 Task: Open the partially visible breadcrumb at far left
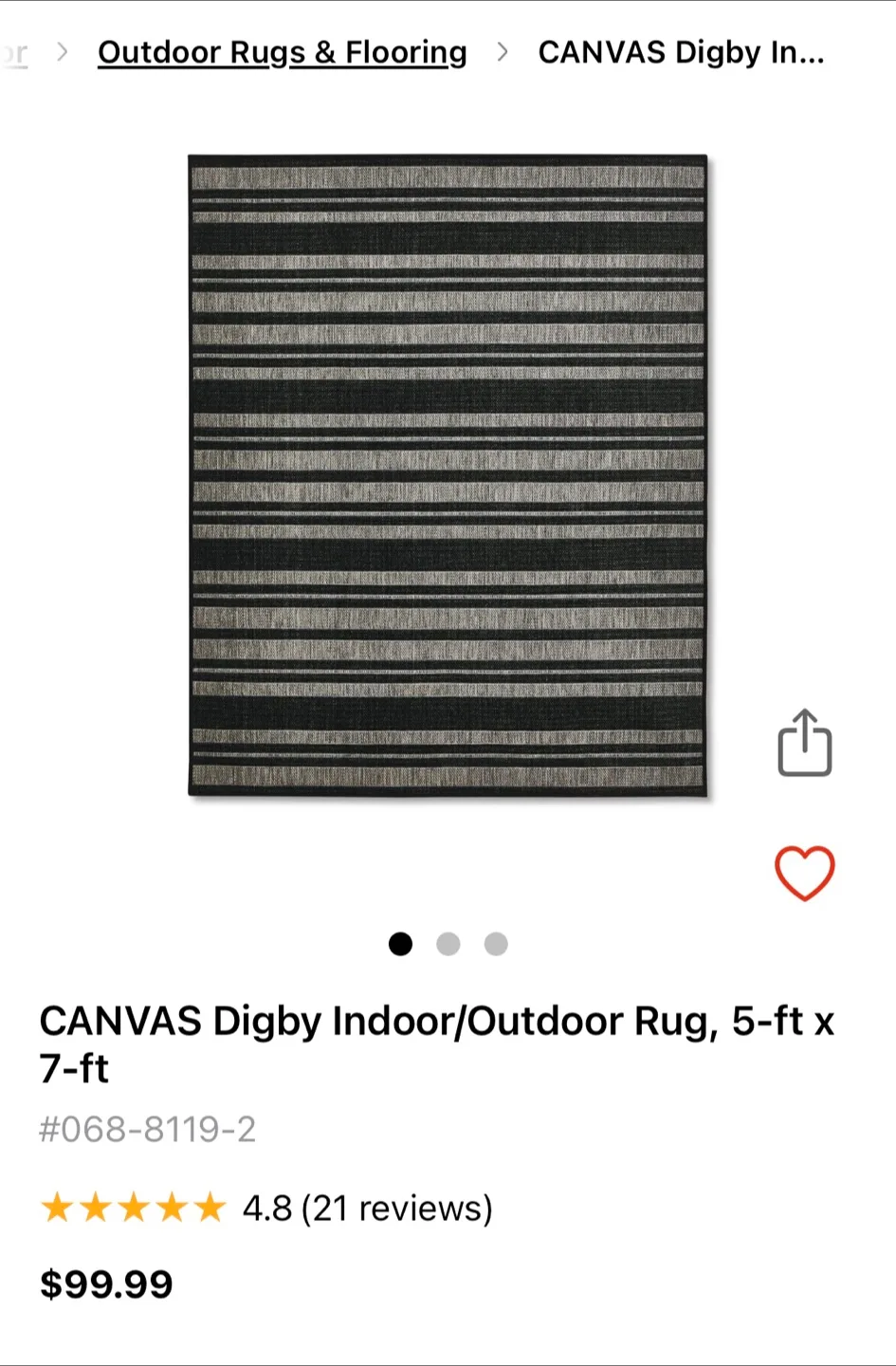click(13, 52)
